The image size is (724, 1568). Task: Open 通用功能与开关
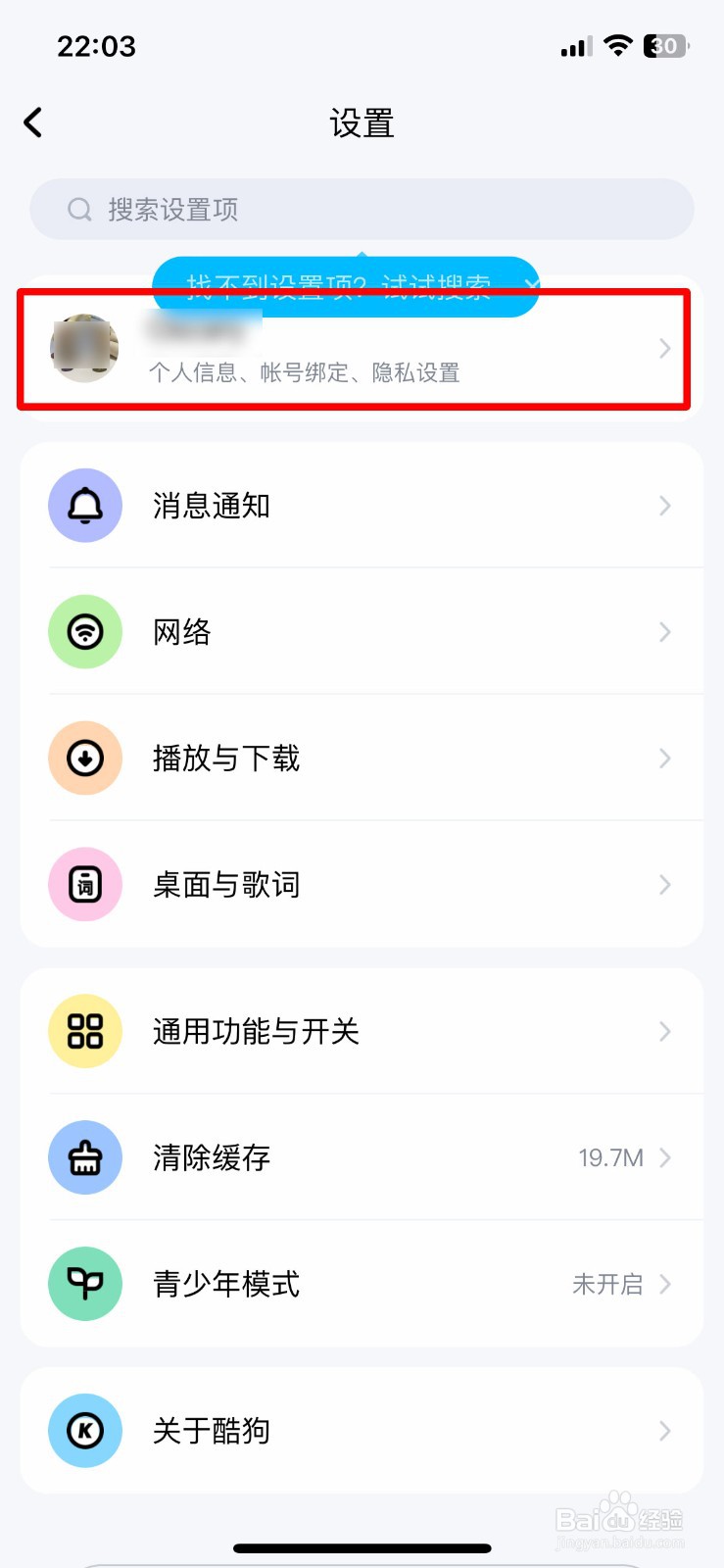pyautogui.click(x=362, y=1031)
